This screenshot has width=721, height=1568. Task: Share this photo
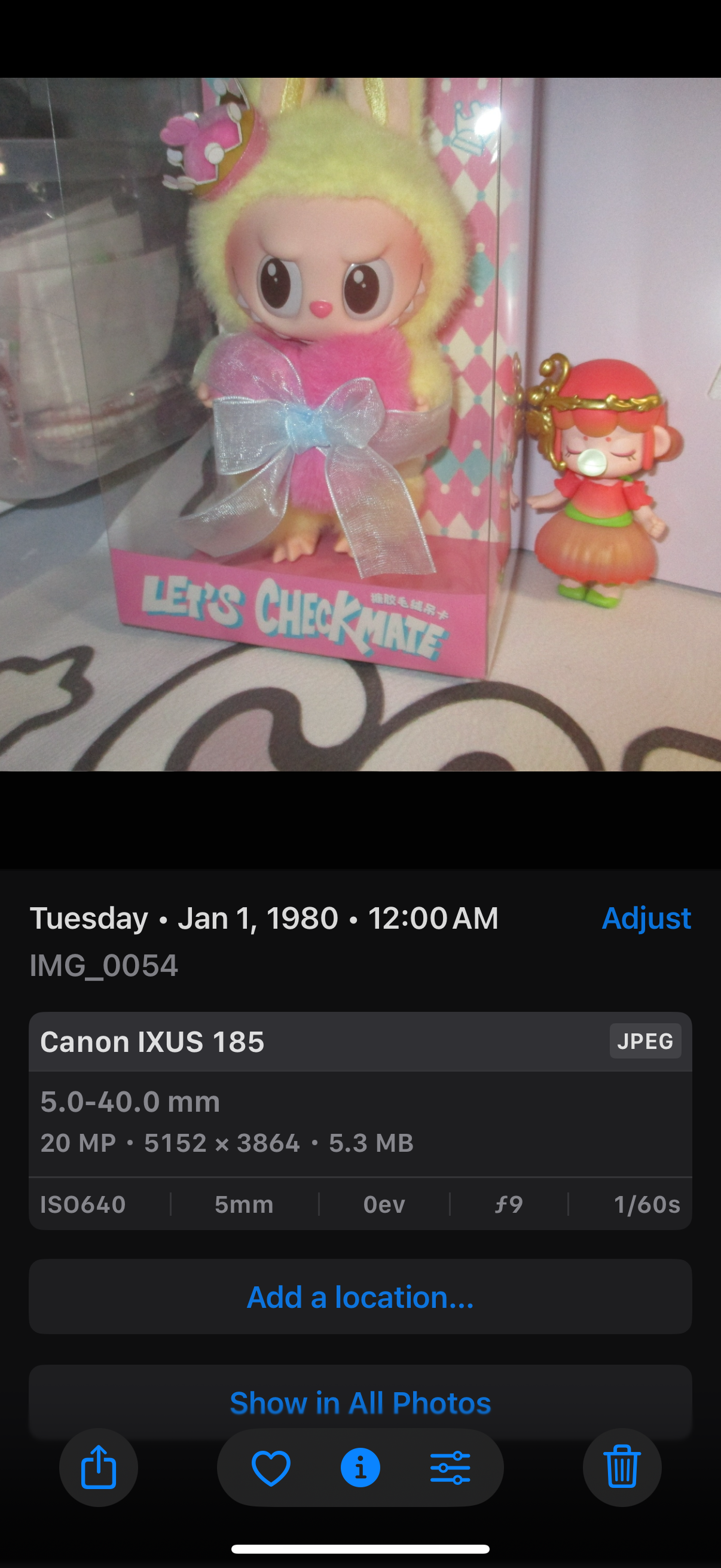pos(99,1467)
